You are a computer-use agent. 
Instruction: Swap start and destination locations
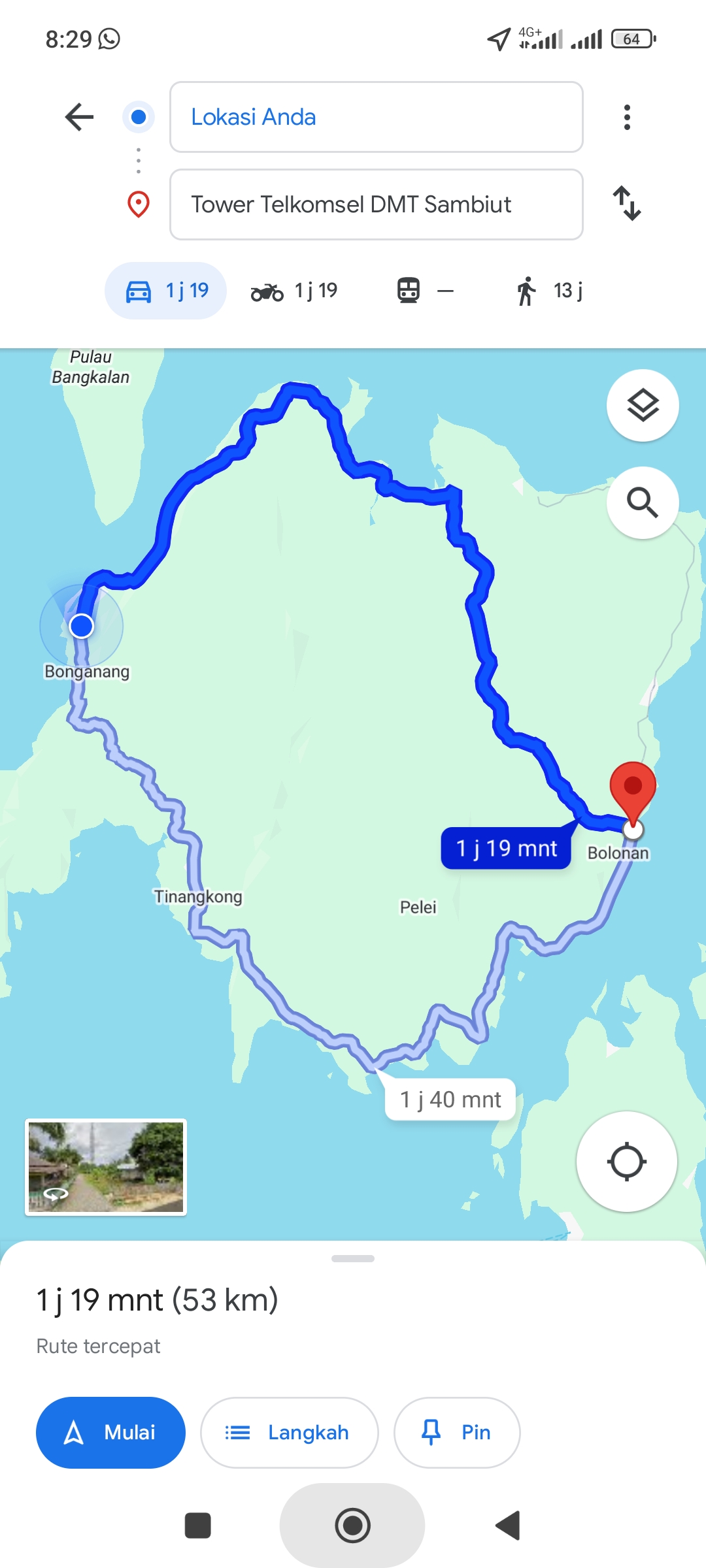627,203
